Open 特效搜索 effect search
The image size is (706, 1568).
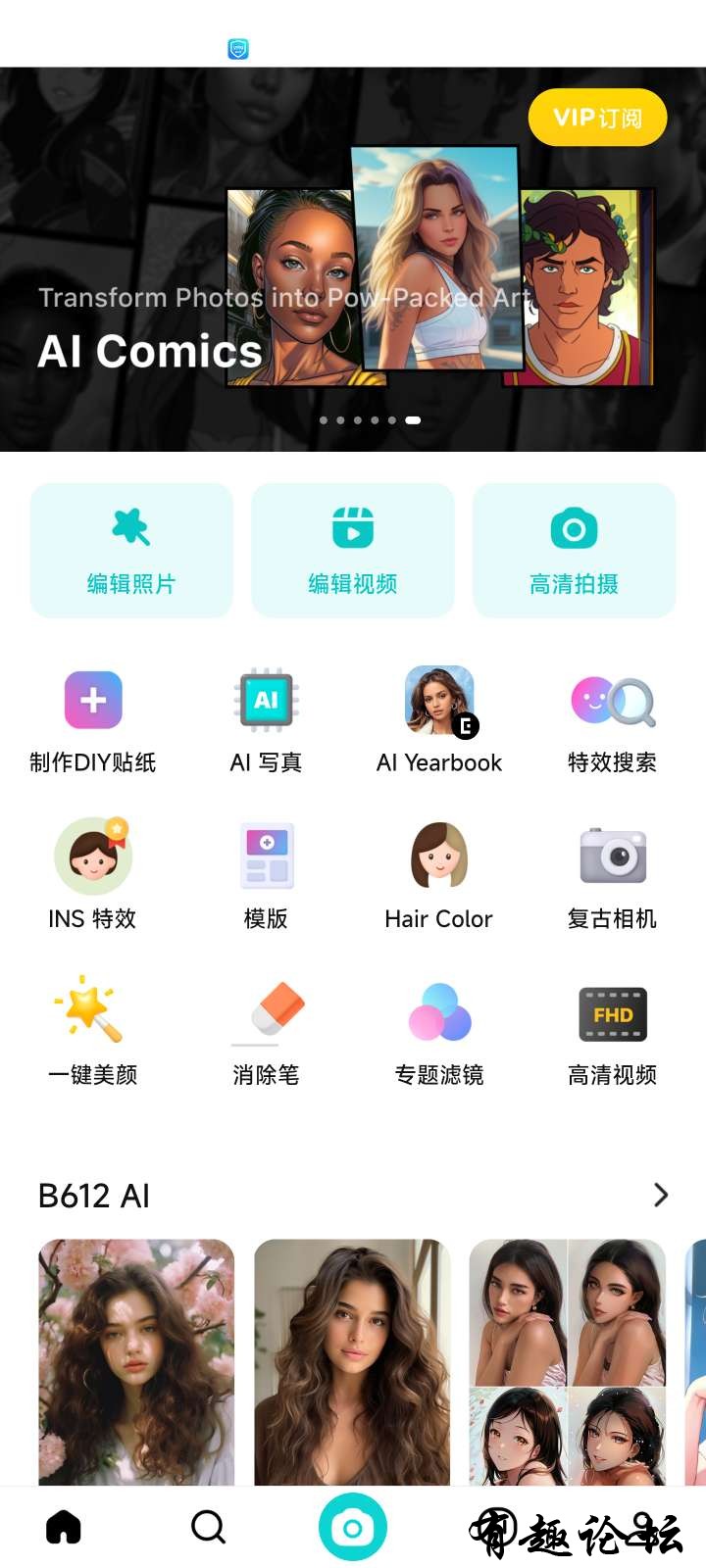click(613, 720)
